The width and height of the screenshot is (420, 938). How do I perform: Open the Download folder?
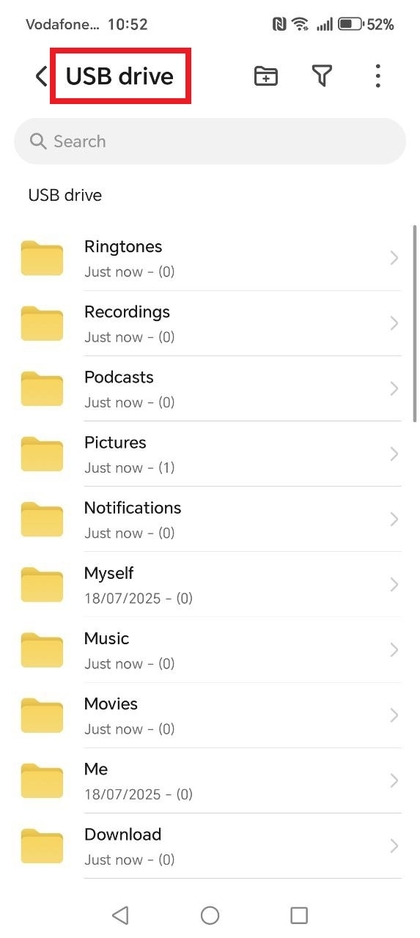pyautogui.click(x=210, y=845)
